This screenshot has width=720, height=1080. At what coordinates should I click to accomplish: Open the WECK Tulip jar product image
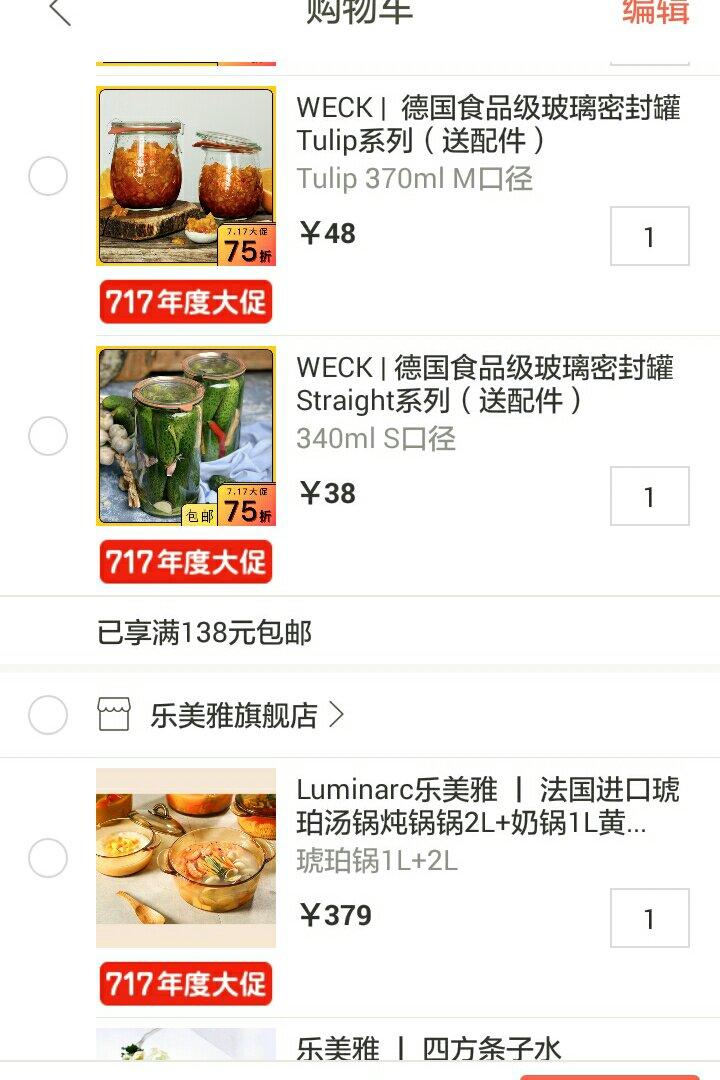pos(186,176)
